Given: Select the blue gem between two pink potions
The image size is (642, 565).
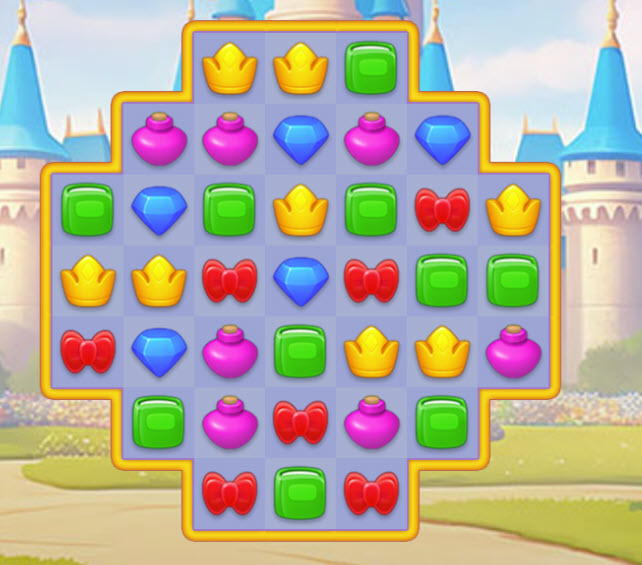Looking at the screenshot, I should tap(301, 140).
